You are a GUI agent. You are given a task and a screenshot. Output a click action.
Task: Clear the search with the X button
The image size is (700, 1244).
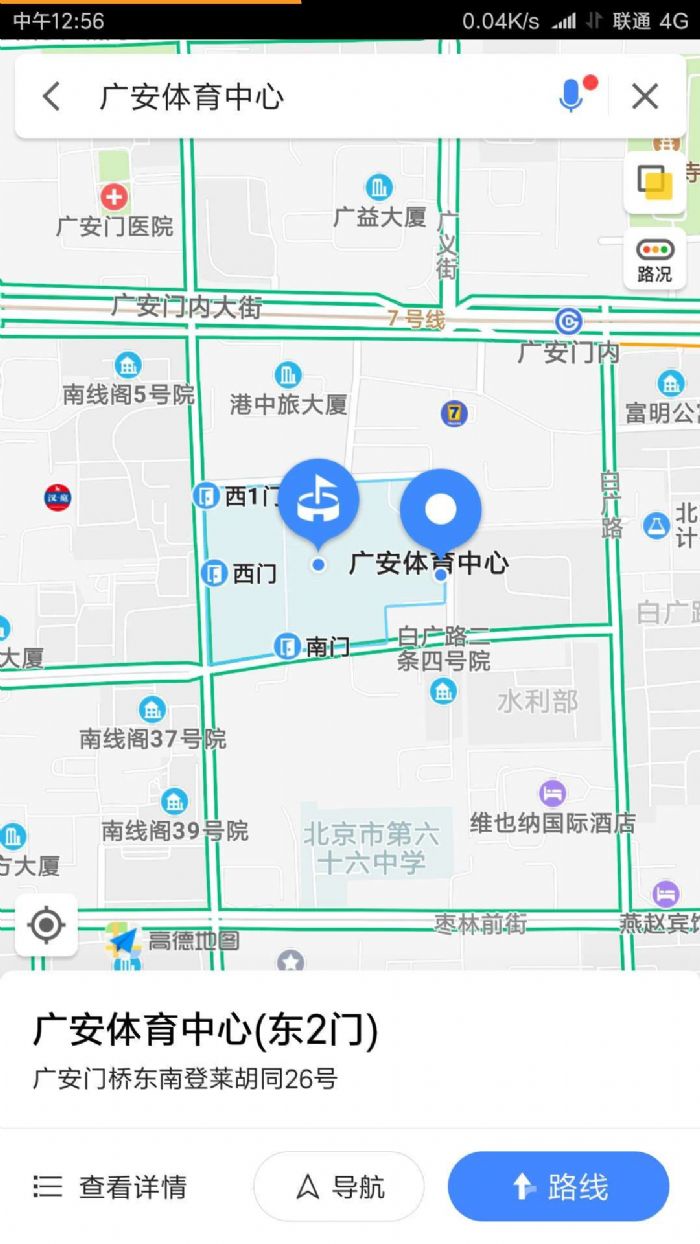click(645, 97)
